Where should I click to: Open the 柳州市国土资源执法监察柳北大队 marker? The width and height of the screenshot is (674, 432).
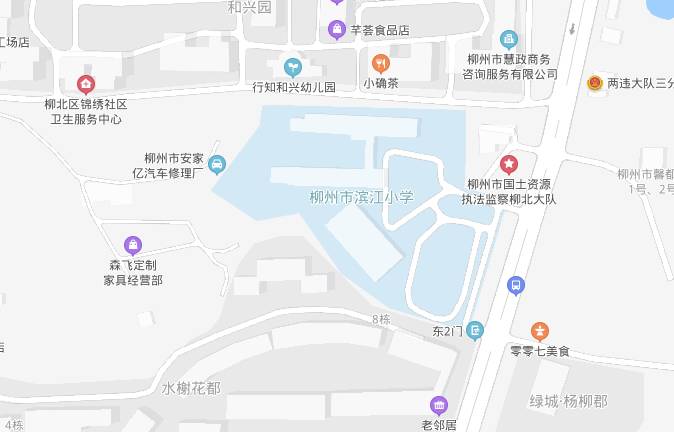509,164
